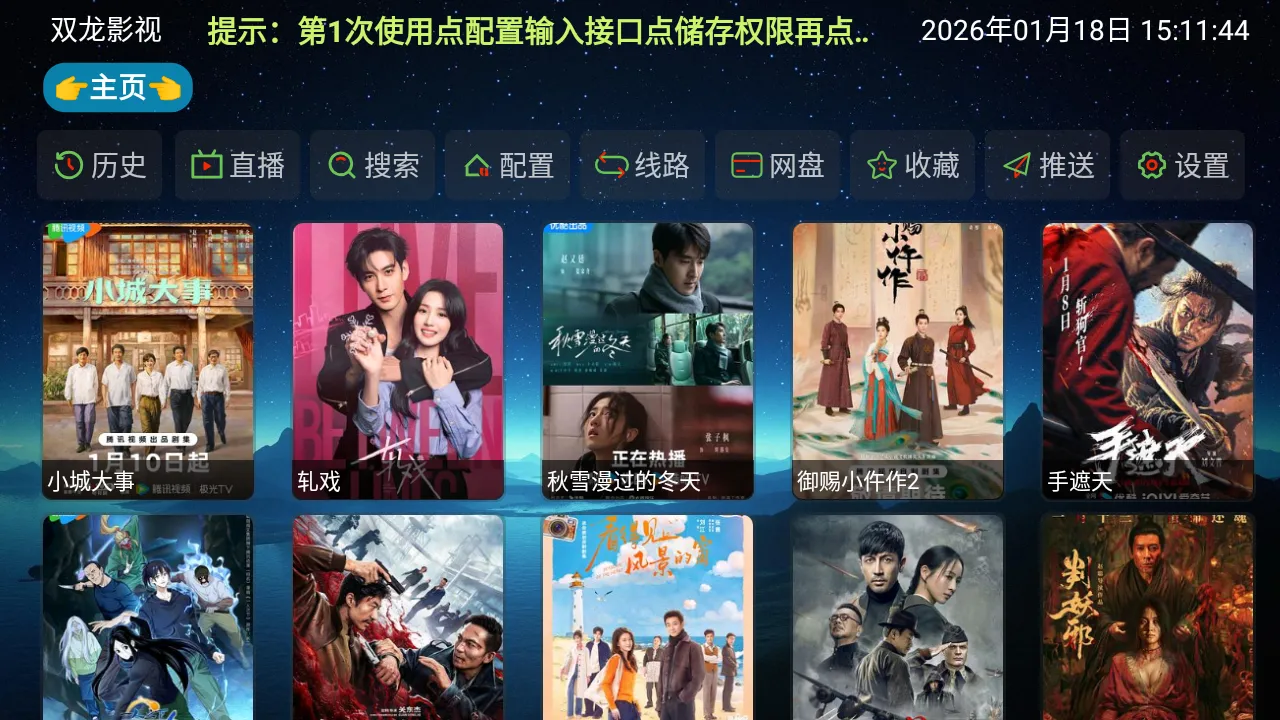This screenshot has width=1280, height=720.
Task: Switch 线路 source line
Action: tap(642, 165)
